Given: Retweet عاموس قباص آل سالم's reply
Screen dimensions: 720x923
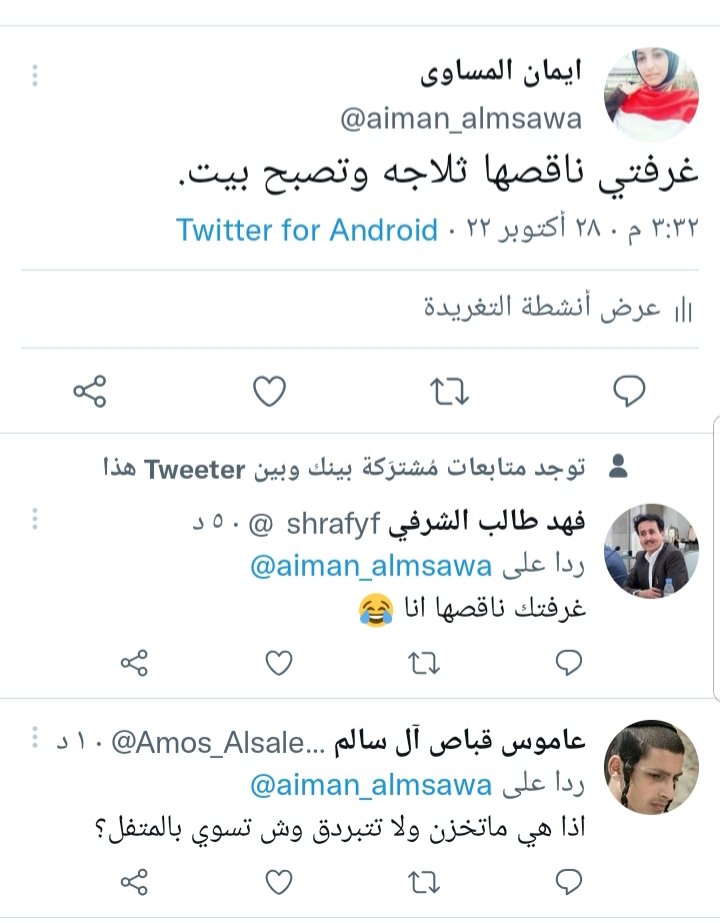Looking at the screenshot, I should (x=424, y=881).
